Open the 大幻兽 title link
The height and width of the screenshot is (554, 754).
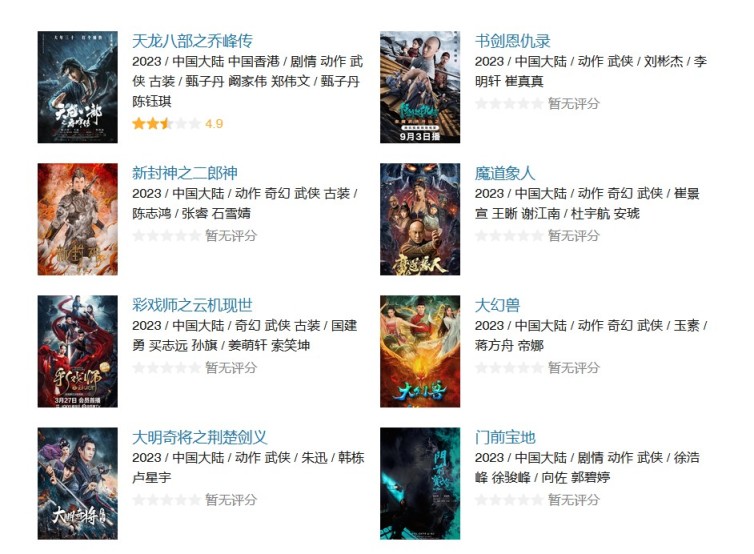point(497,305)
